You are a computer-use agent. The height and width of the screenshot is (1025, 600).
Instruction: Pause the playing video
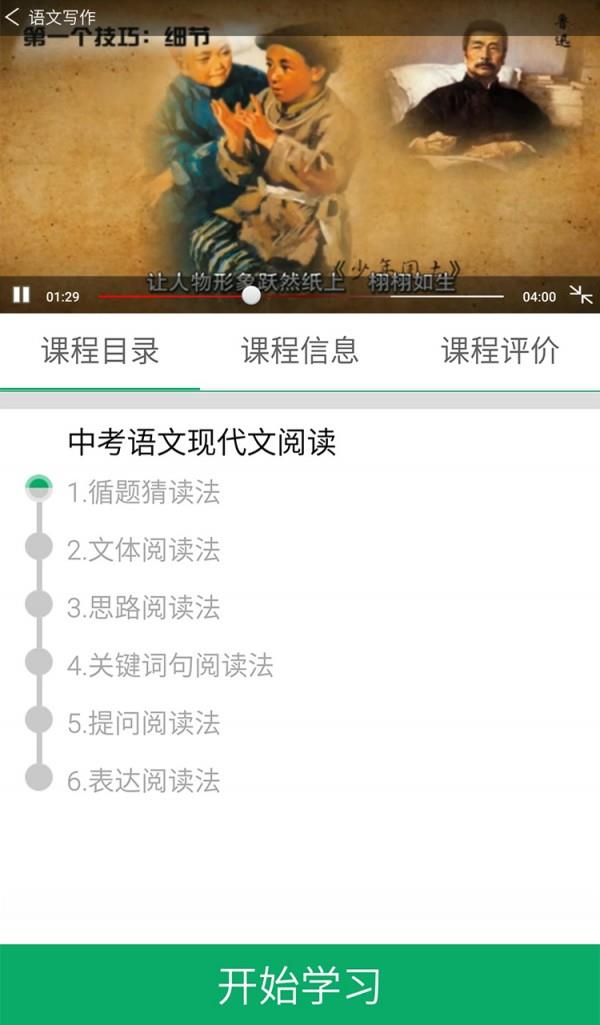pos(21,295)
